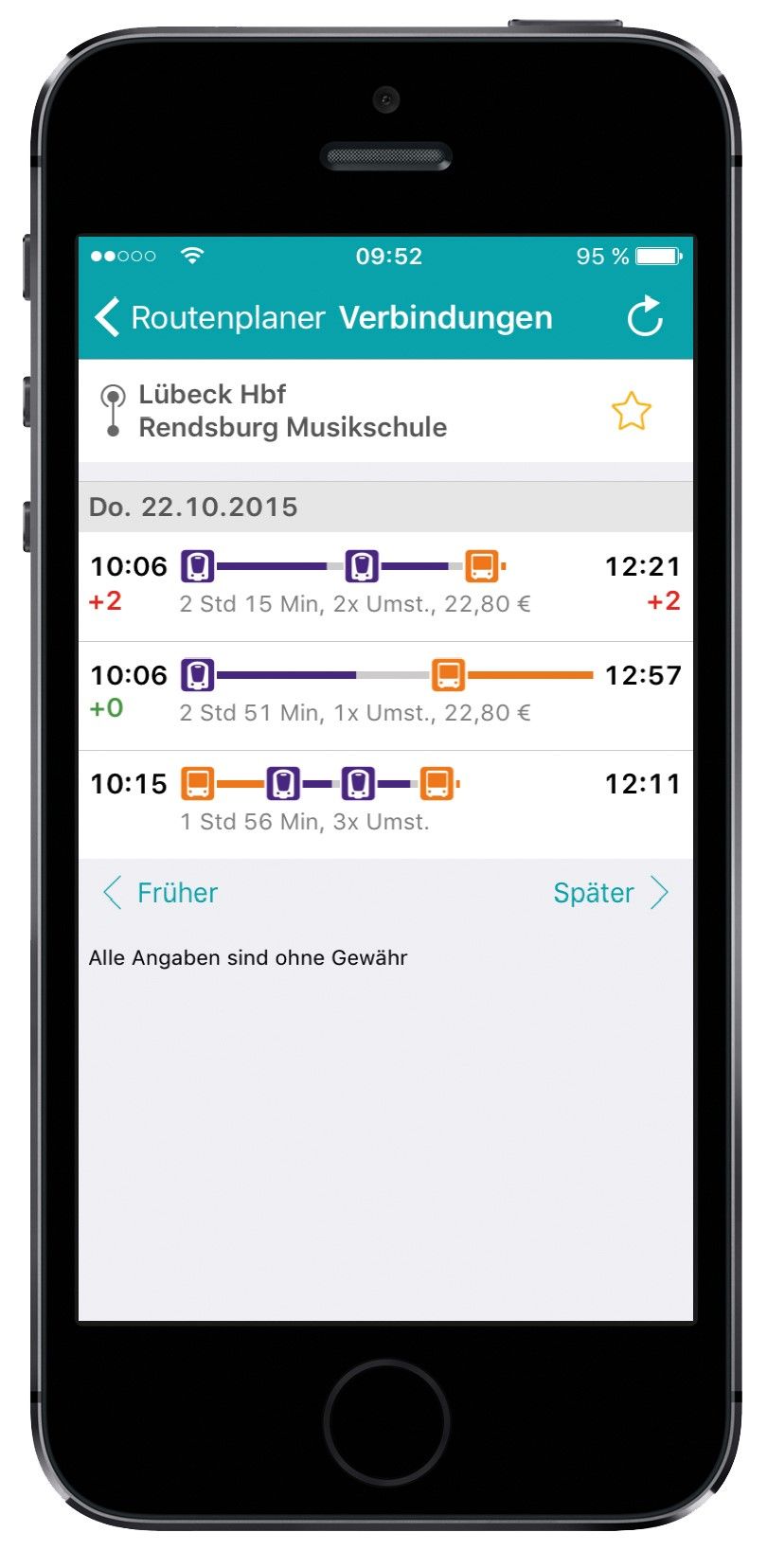Refresh the connections list
Screen dimensions: 767x1568
click(645, 317)
